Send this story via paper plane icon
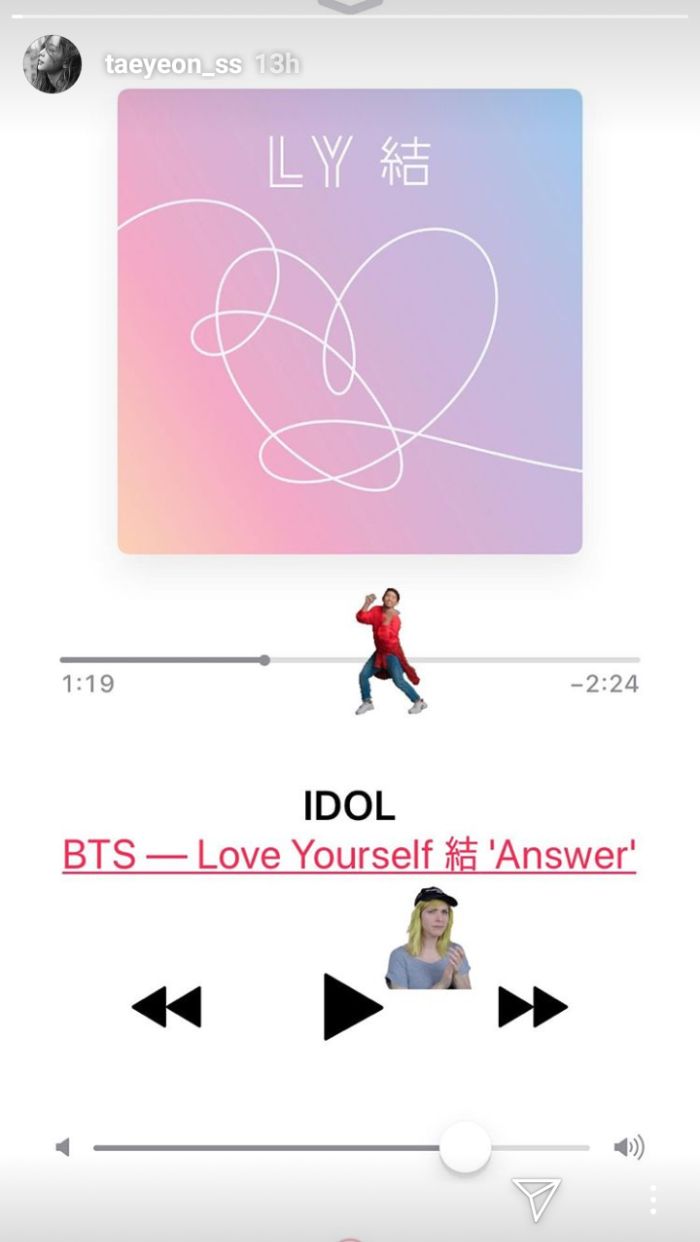The image size is (700, 1242). click(x=535, y=1198)
